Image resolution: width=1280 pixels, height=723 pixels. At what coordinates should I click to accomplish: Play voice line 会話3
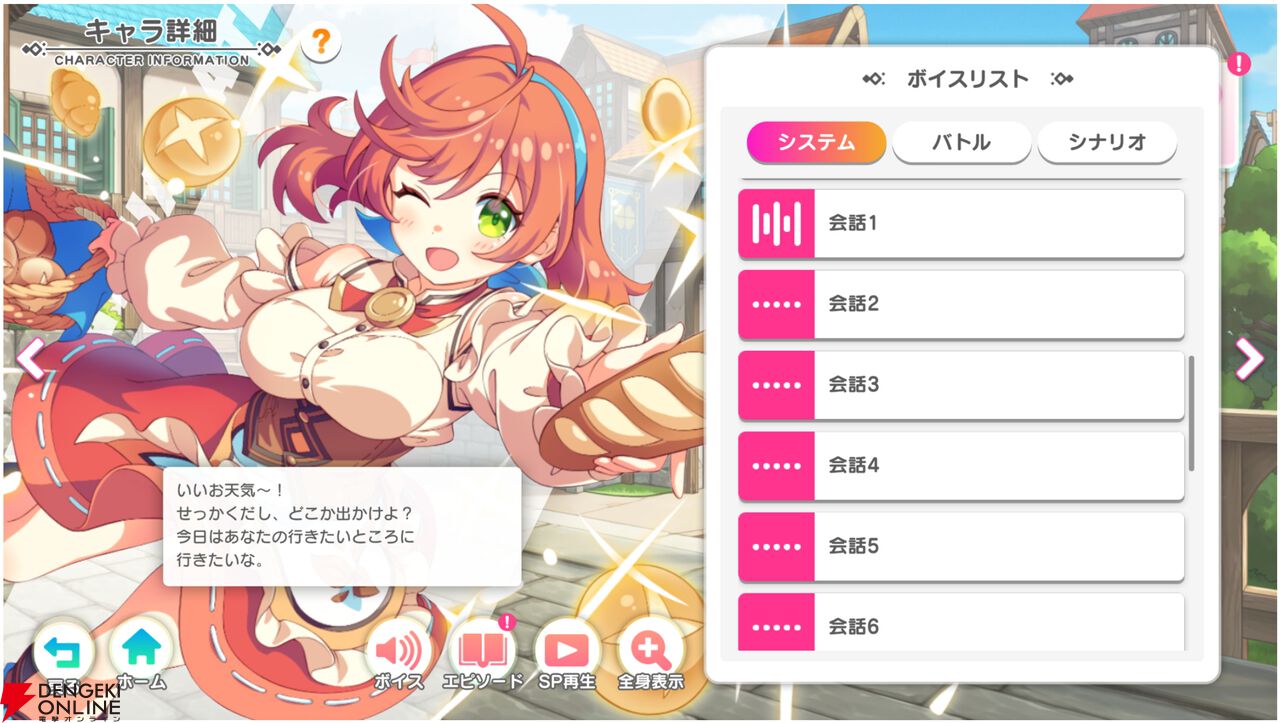click(960, 384)
